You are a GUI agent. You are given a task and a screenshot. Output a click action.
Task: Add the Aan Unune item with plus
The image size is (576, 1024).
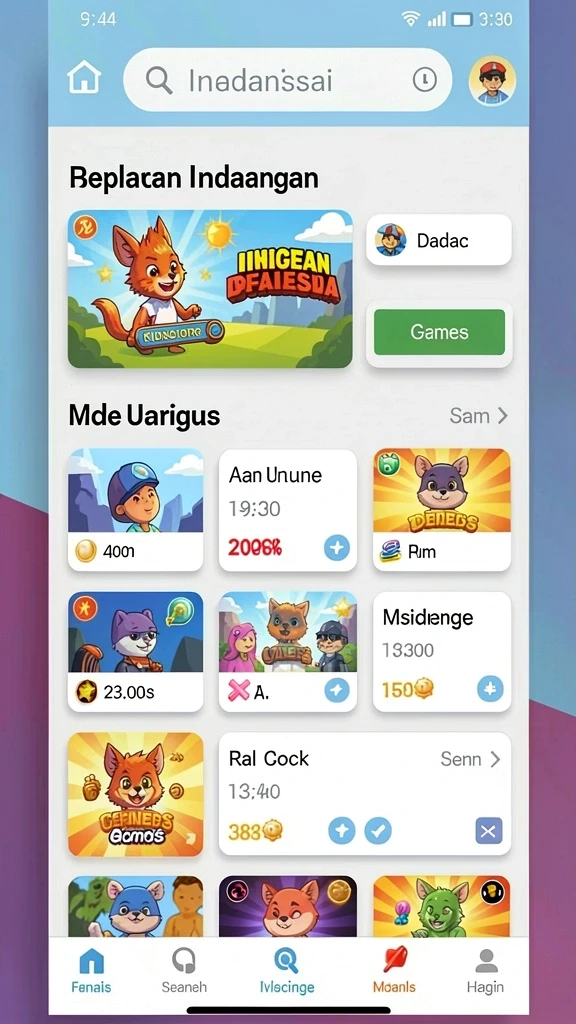tap(337, 548)
